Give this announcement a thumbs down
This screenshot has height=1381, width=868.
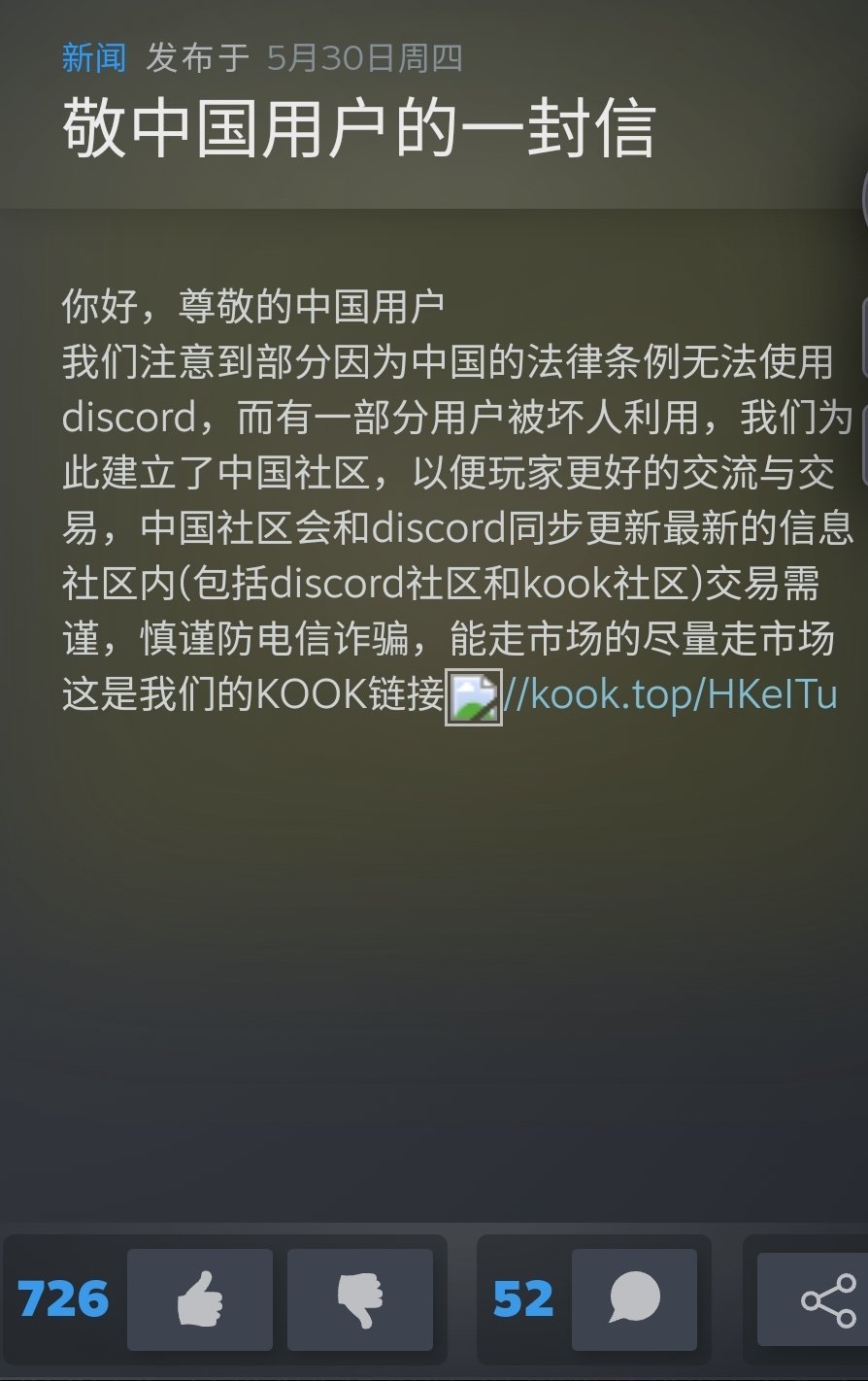click(359, 1299)
